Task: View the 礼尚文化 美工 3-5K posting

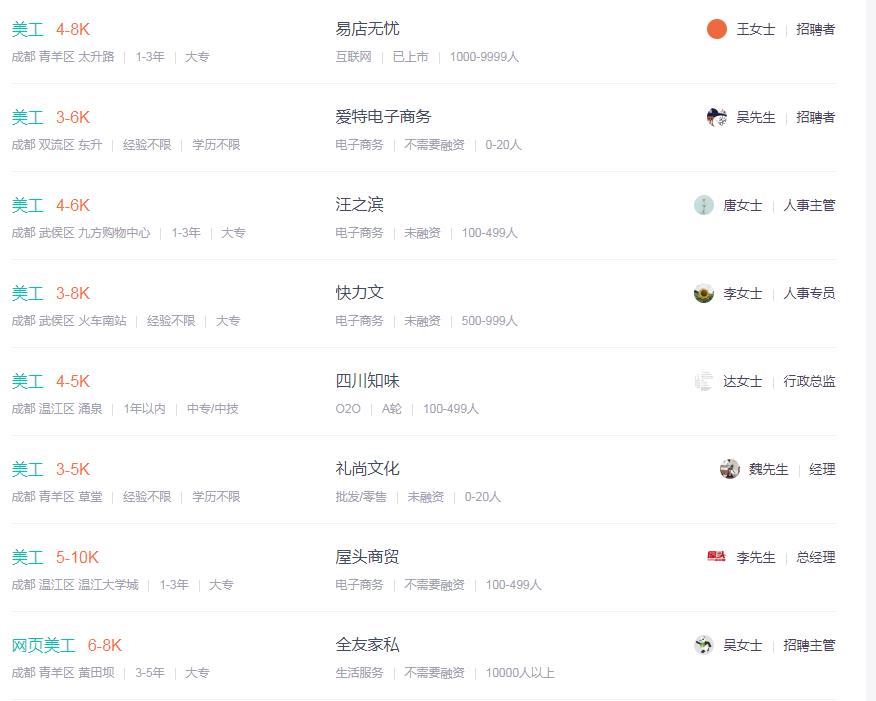Action: coord(28,469)
